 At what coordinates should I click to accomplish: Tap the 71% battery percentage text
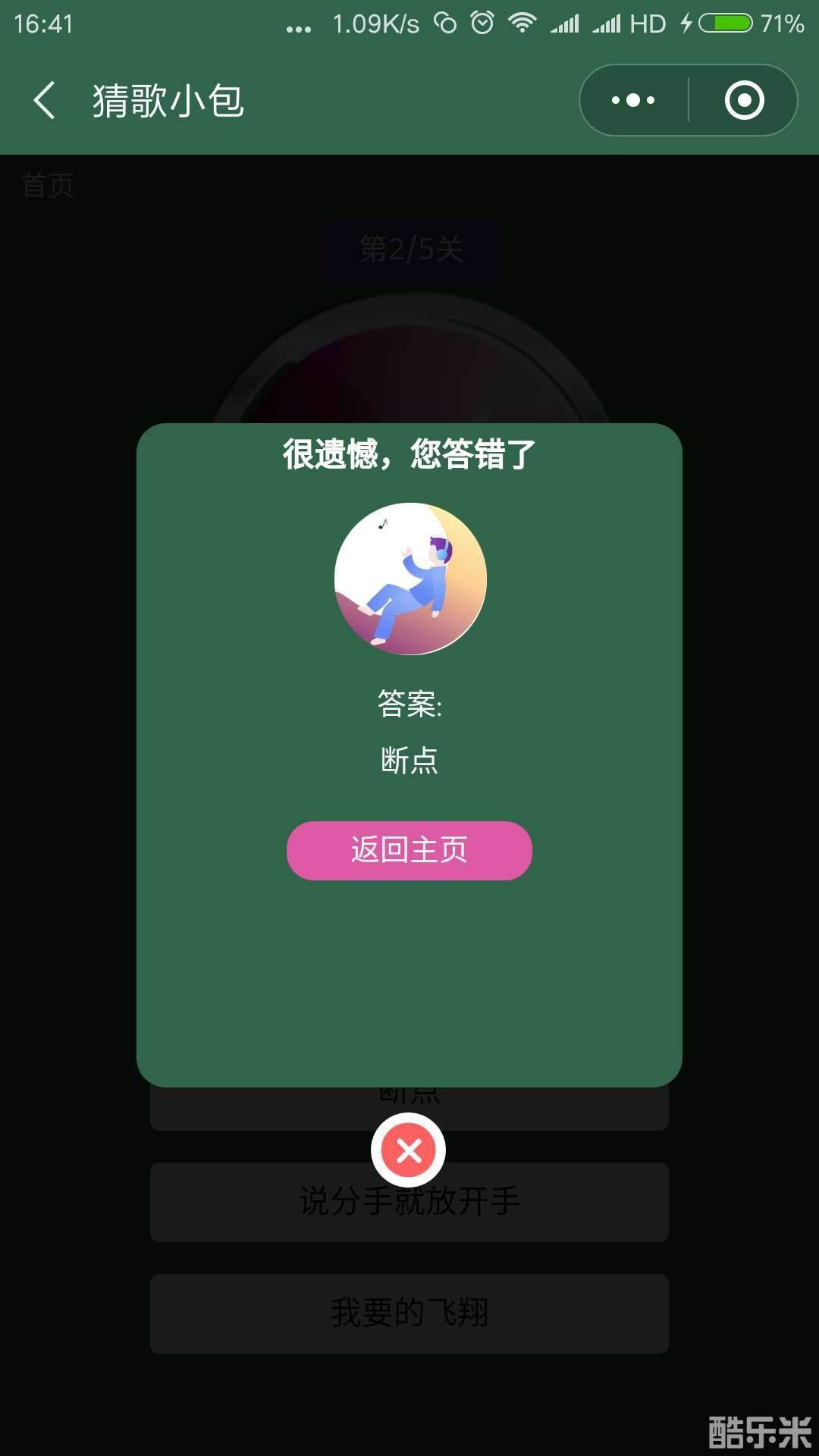(780, 25)
